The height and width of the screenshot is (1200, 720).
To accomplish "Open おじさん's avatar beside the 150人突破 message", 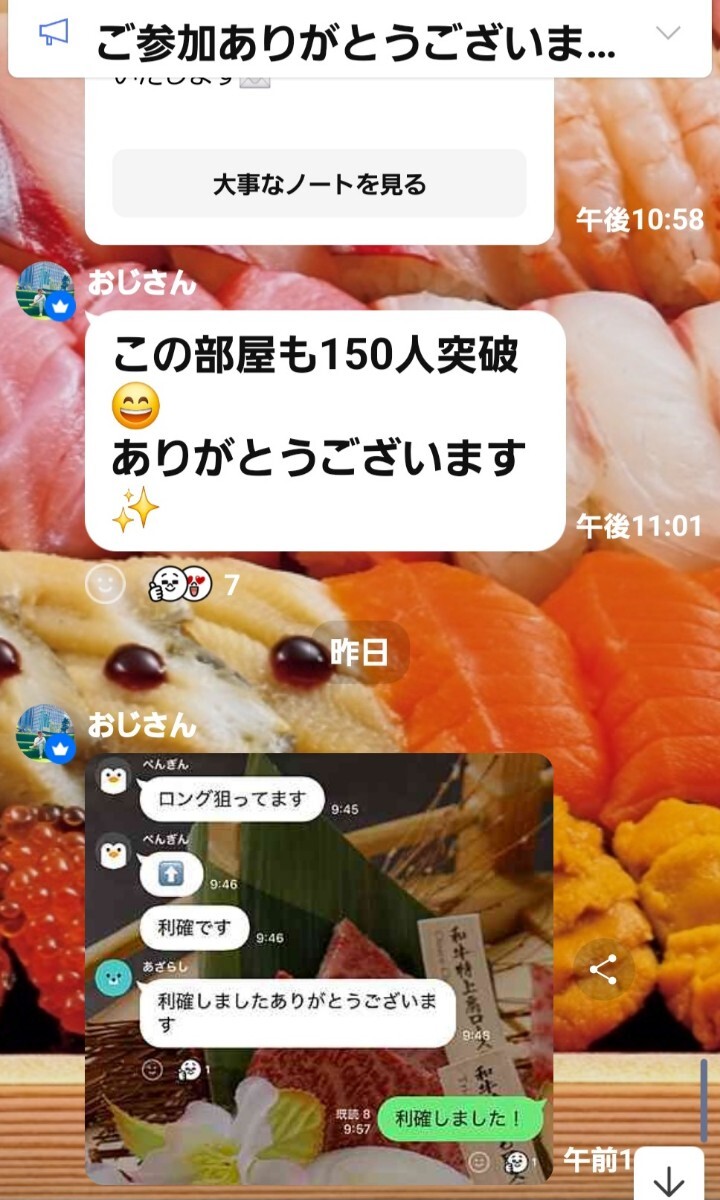I will [46, 291].
